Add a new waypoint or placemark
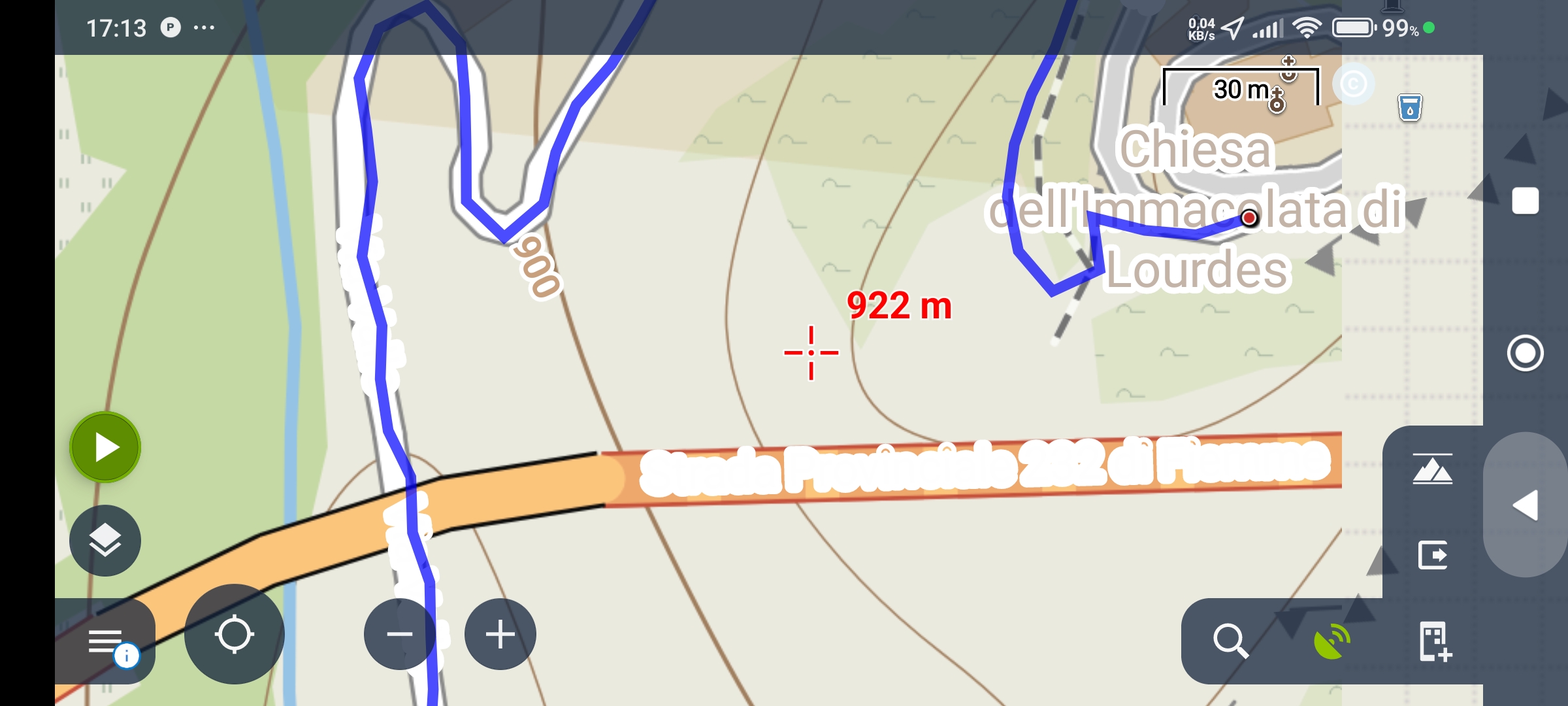This screenshot has width=1568, height=706. point(1434,641)
